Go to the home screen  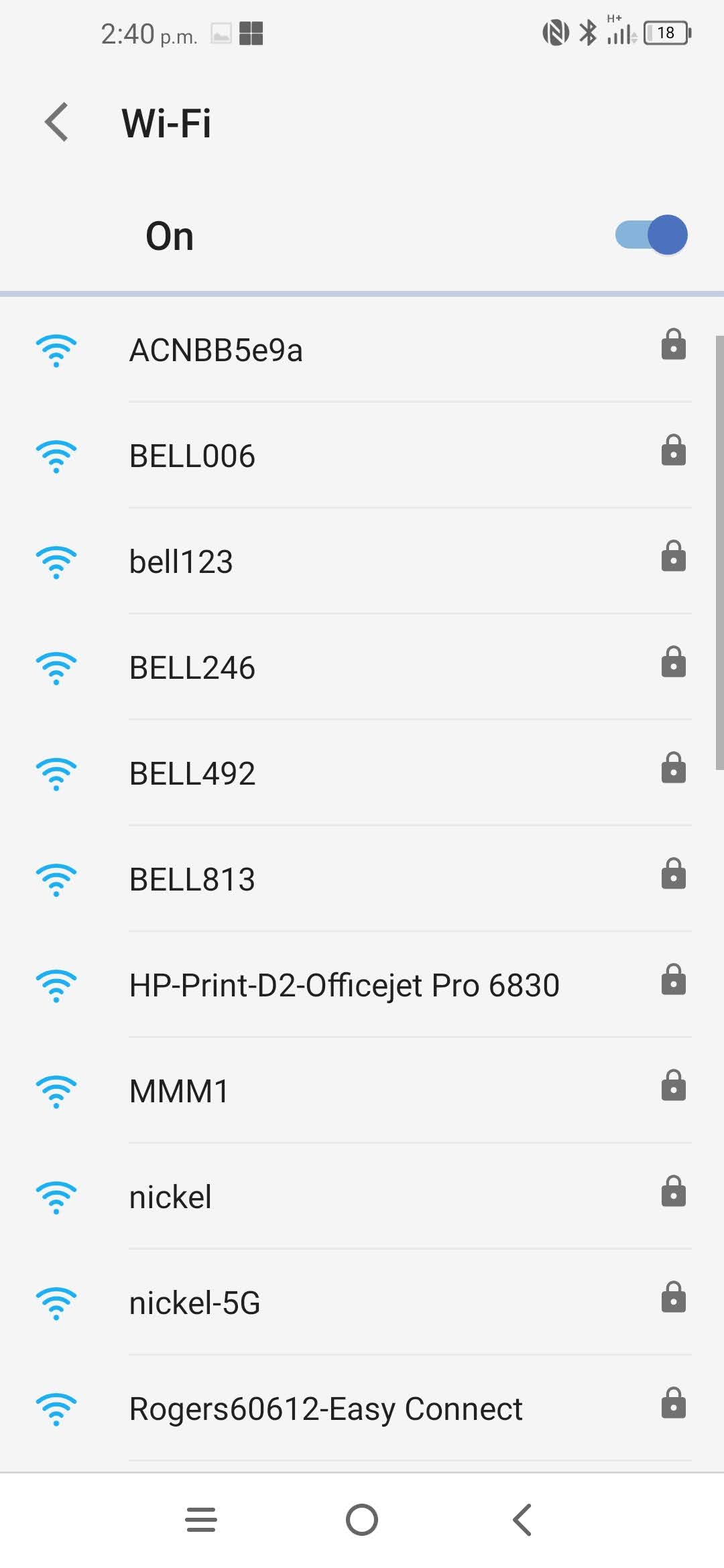[362, 1519]
